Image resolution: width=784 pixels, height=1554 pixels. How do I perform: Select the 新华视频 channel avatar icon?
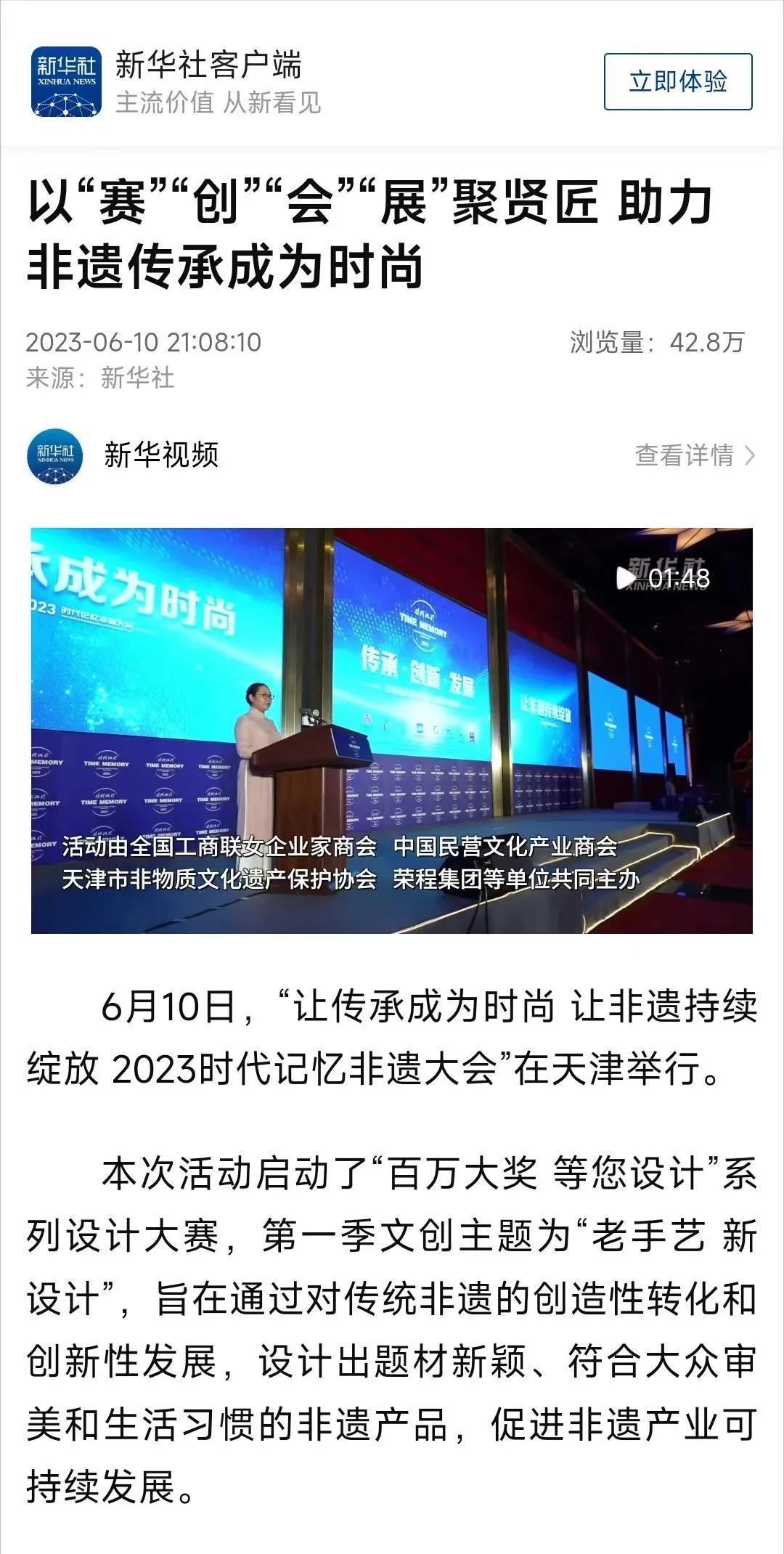pos(55,457)
